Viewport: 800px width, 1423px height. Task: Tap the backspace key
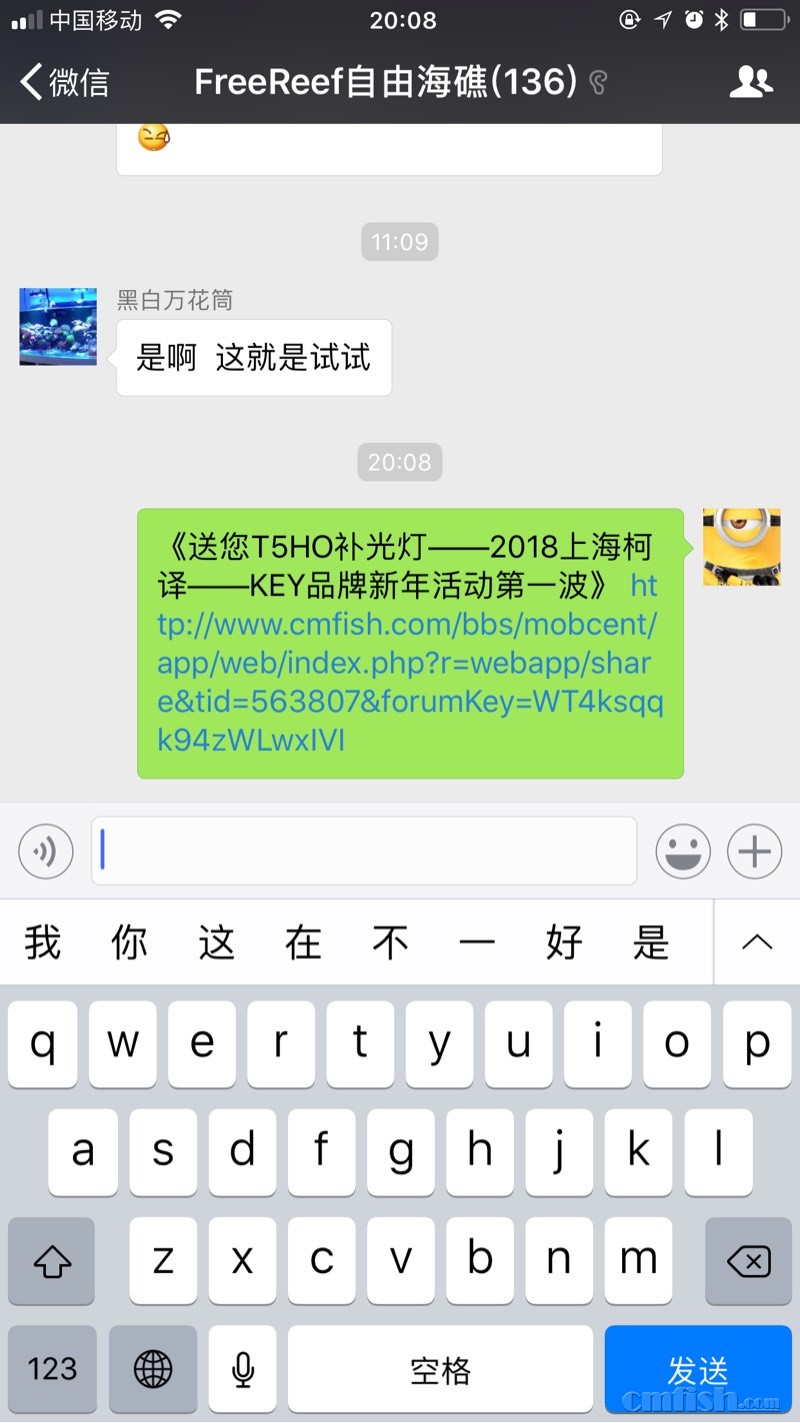[x=748, y=1261]
